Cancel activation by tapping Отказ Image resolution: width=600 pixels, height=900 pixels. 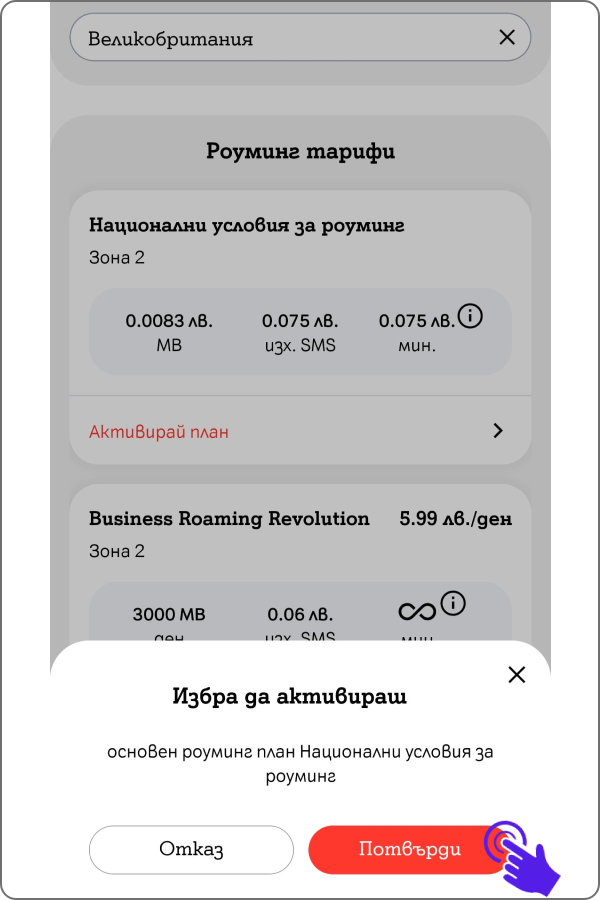coord(191,850)
